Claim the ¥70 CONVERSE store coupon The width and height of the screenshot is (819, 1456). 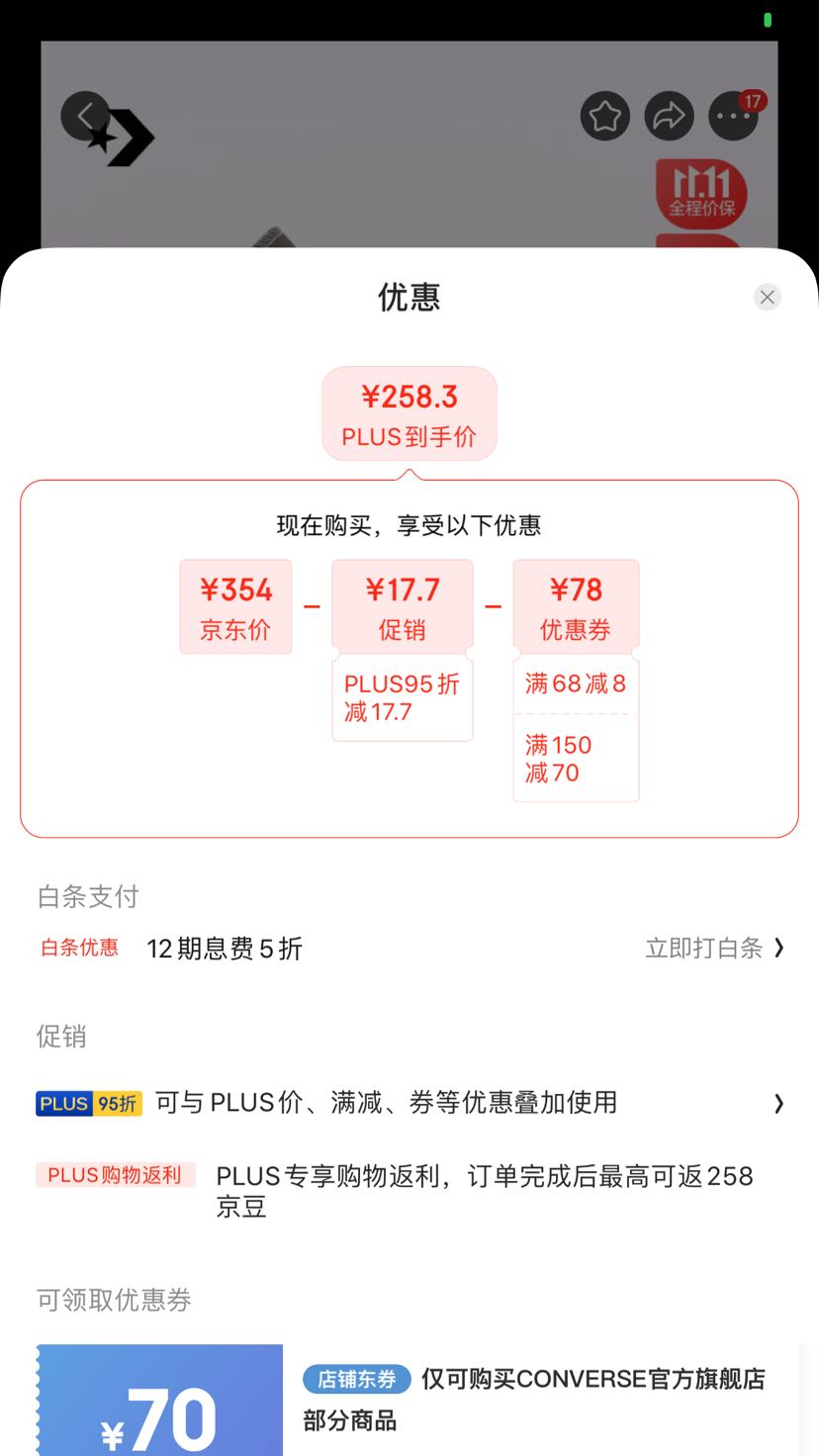tap(416, 1400)
